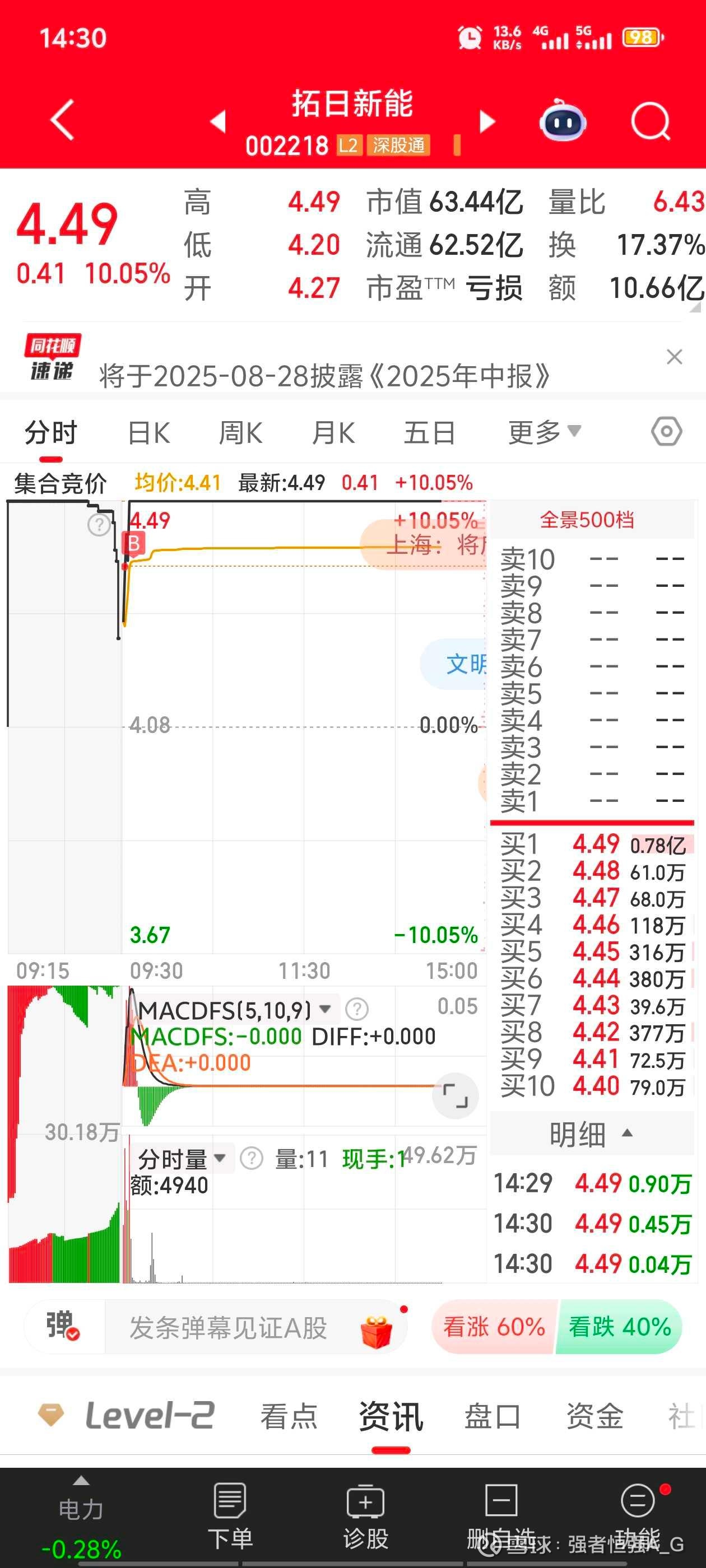Show the 五日 chart
The width and height of the screenshot is (706, 1568).
pos(429,433)
